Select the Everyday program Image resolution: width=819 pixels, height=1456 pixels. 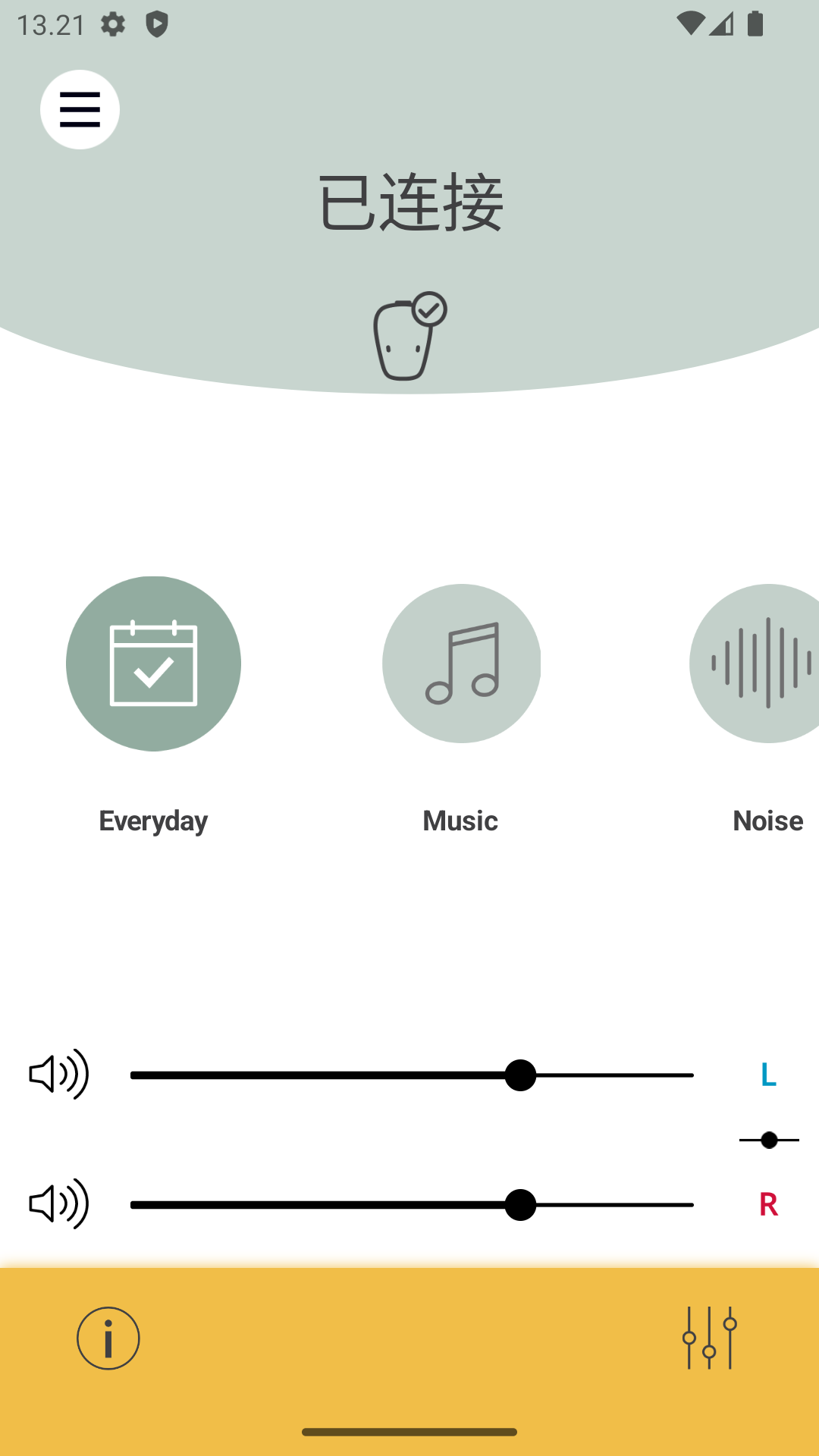[x=153, y=664]
